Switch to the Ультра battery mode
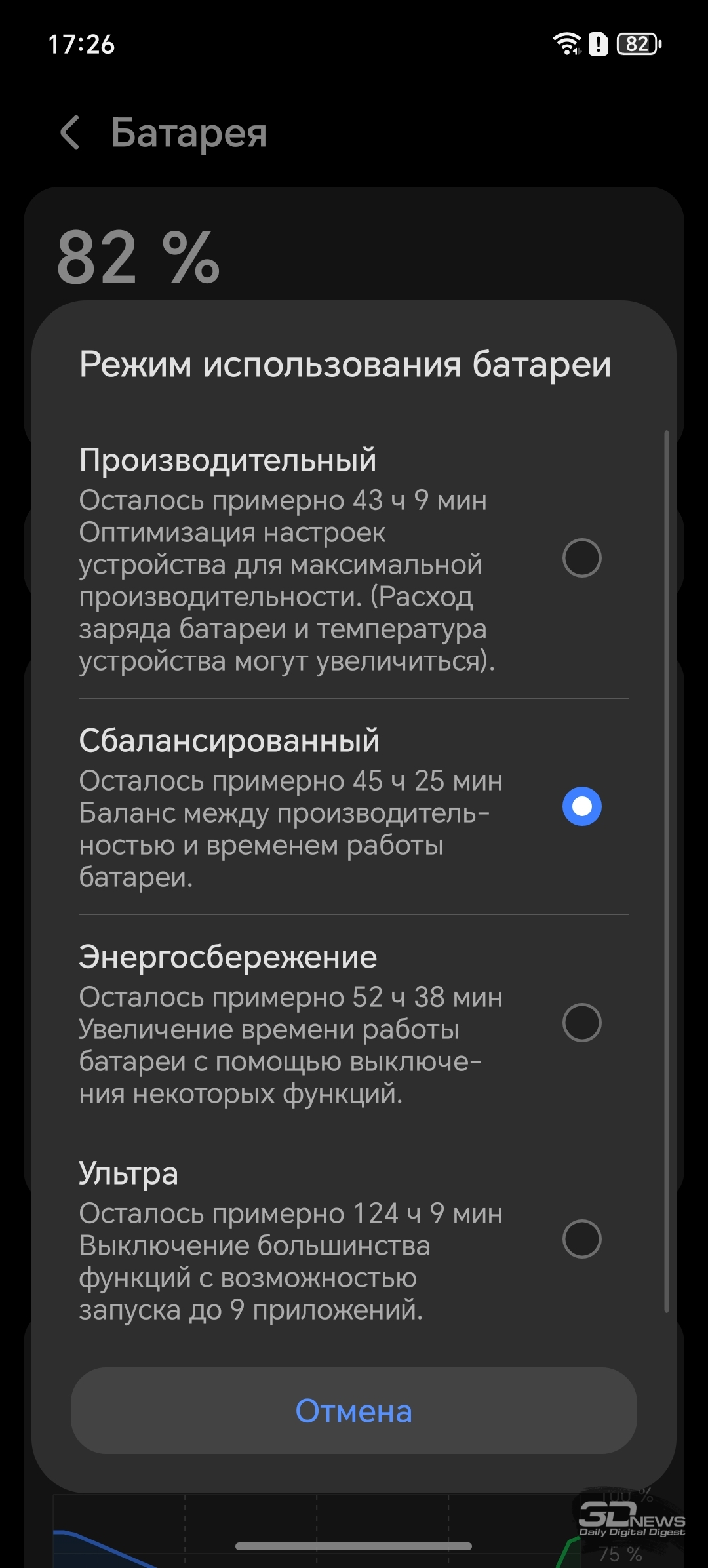 581,1239
